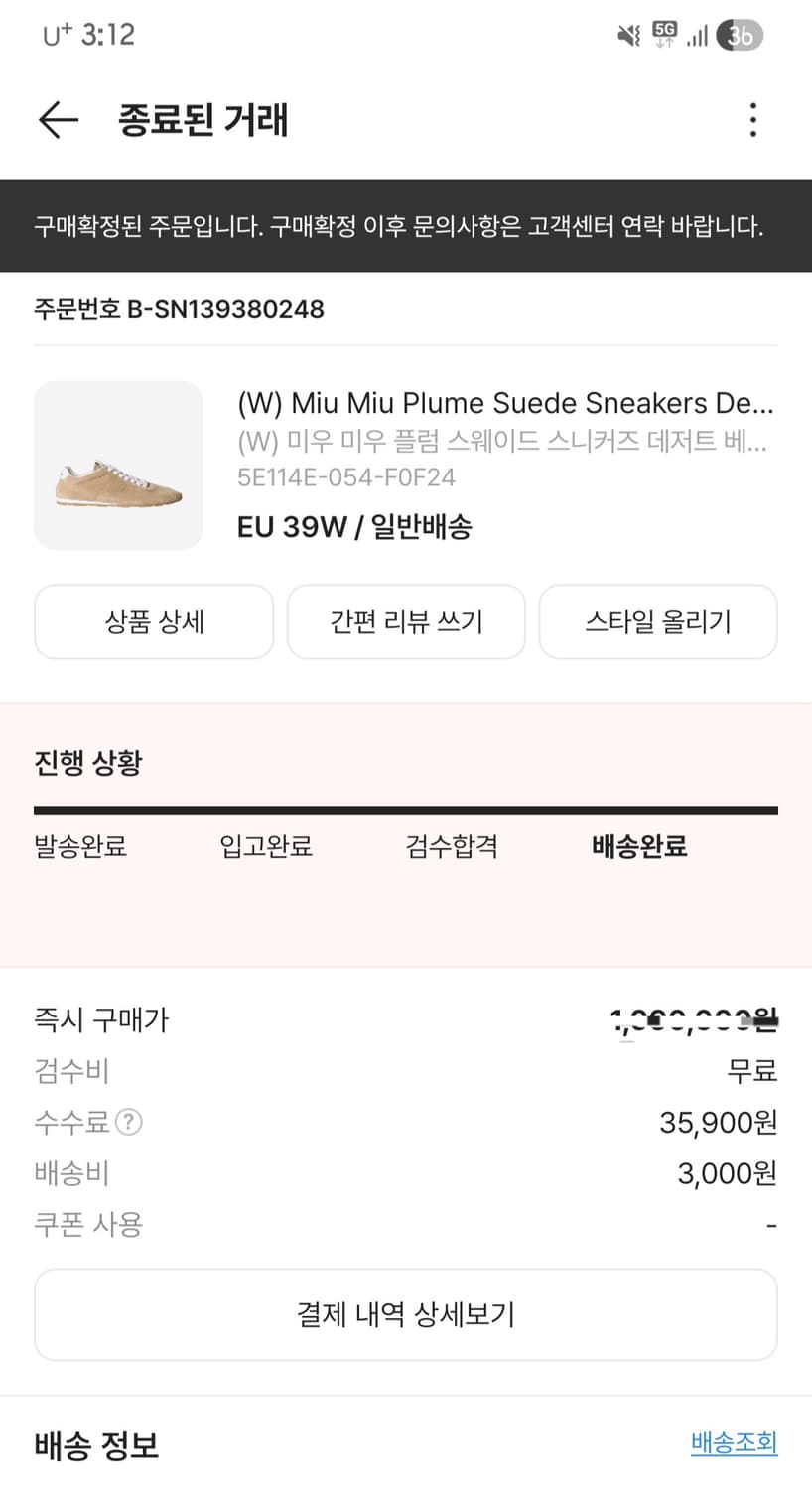The width and height of the screenshot is (812, 1489).
Task: Tap the purchase confirmation notice banner
Action: [405, 223]
